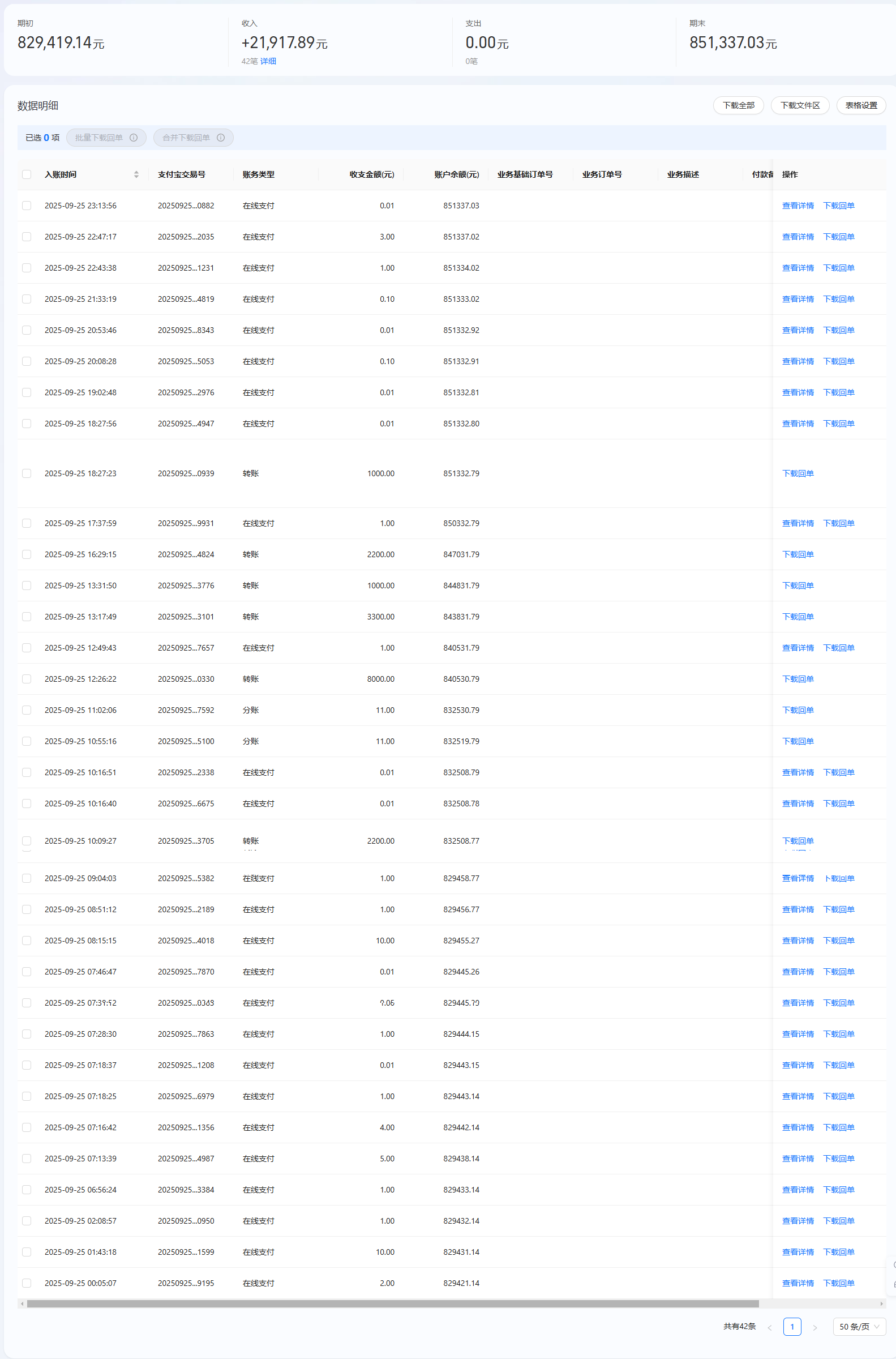896x1359 pixels.
Task: Open the 下载文件区 button
Action: [x=799, y=105]
